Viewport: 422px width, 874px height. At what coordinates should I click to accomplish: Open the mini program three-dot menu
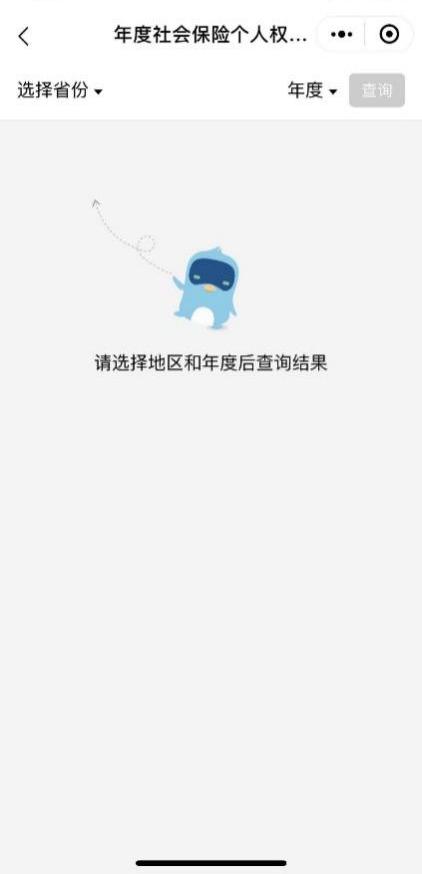341,35
